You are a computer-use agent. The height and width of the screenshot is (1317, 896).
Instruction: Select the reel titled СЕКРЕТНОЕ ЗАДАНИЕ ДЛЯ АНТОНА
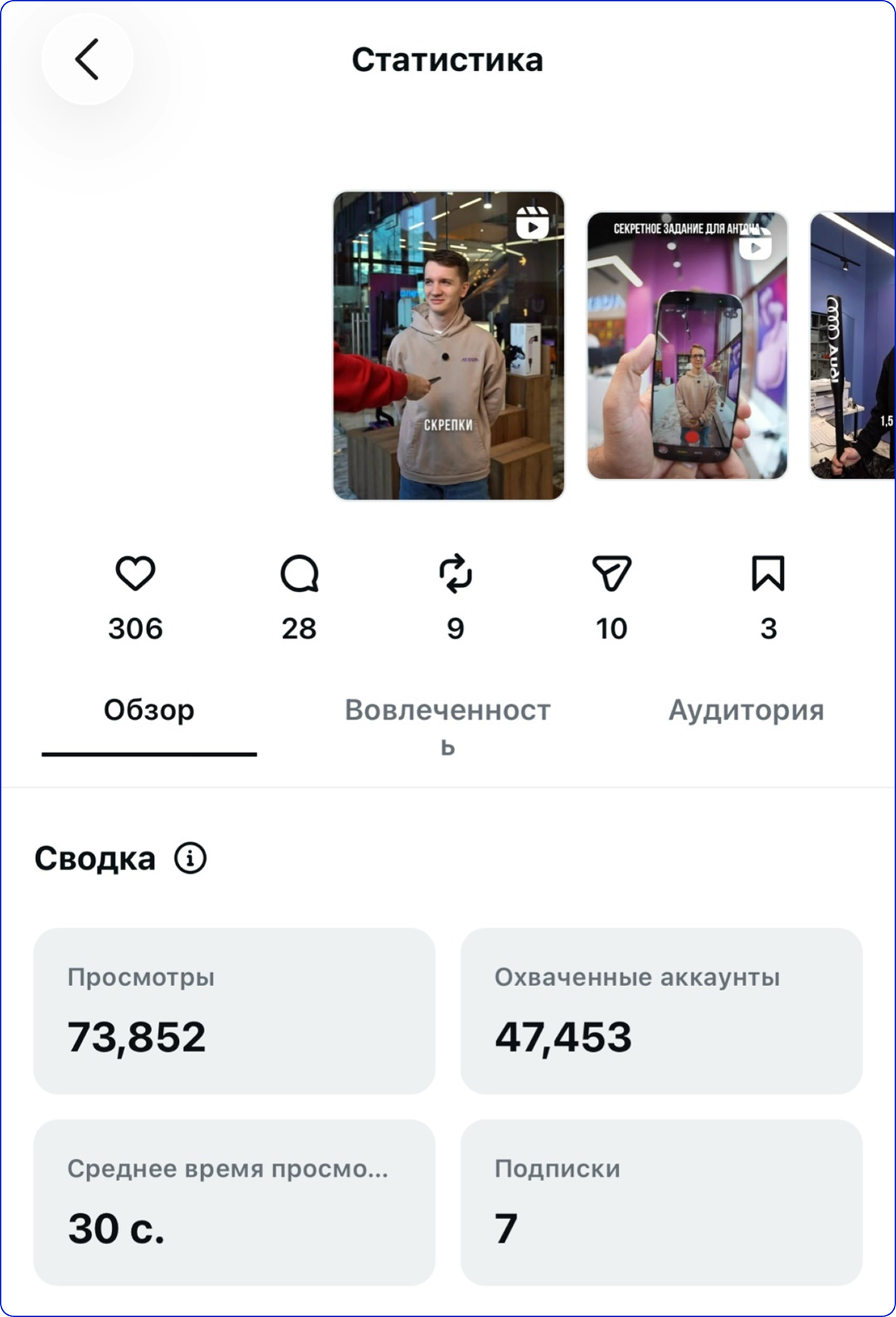click(687, 345)
